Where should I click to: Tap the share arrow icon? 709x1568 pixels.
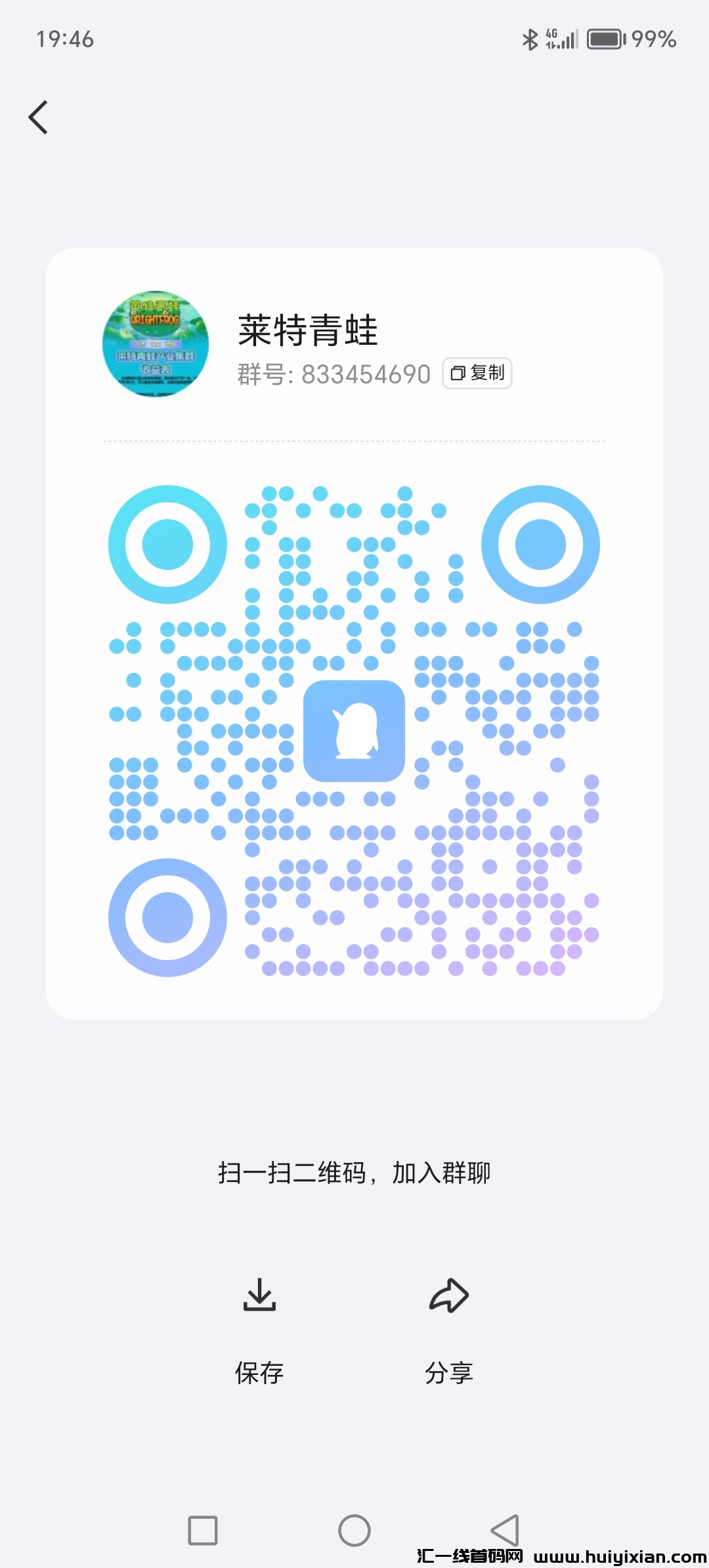click(x=449, y=1294)
